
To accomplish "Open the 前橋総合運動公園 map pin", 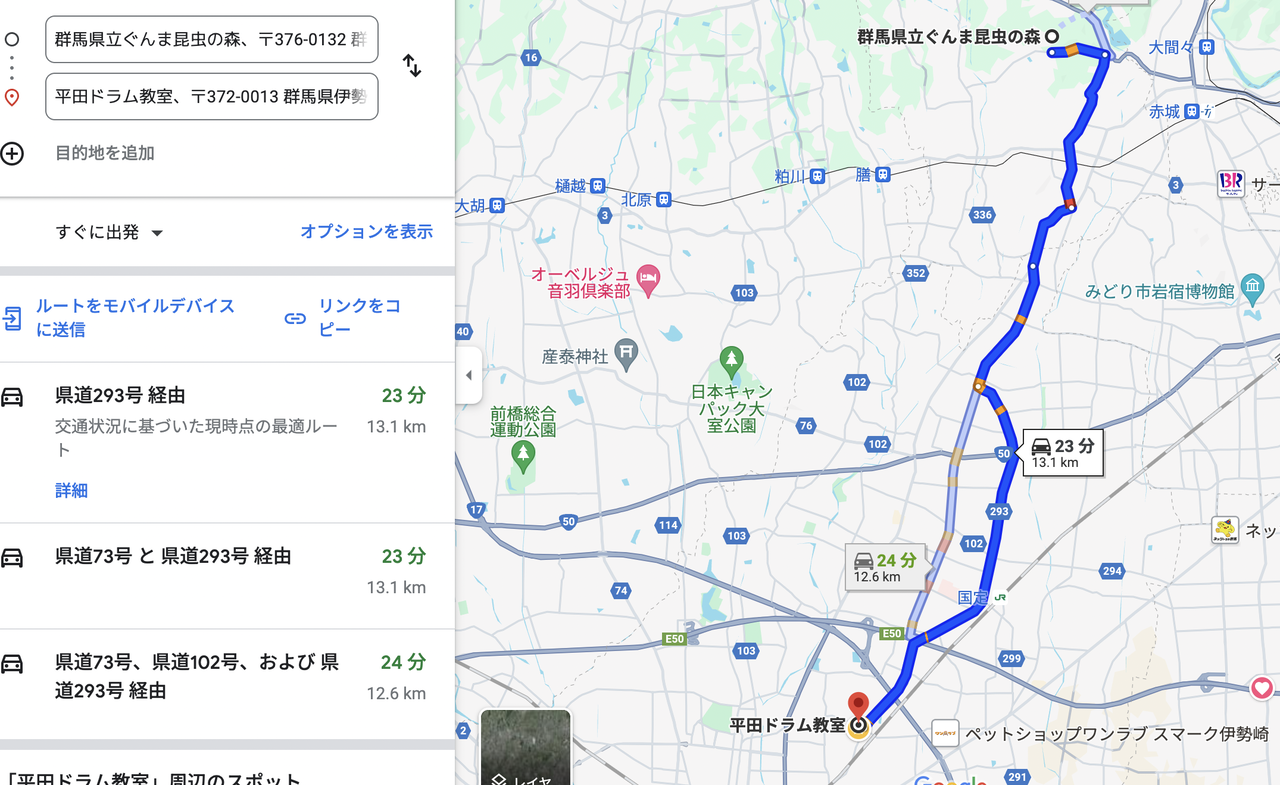I will (523, 455).
